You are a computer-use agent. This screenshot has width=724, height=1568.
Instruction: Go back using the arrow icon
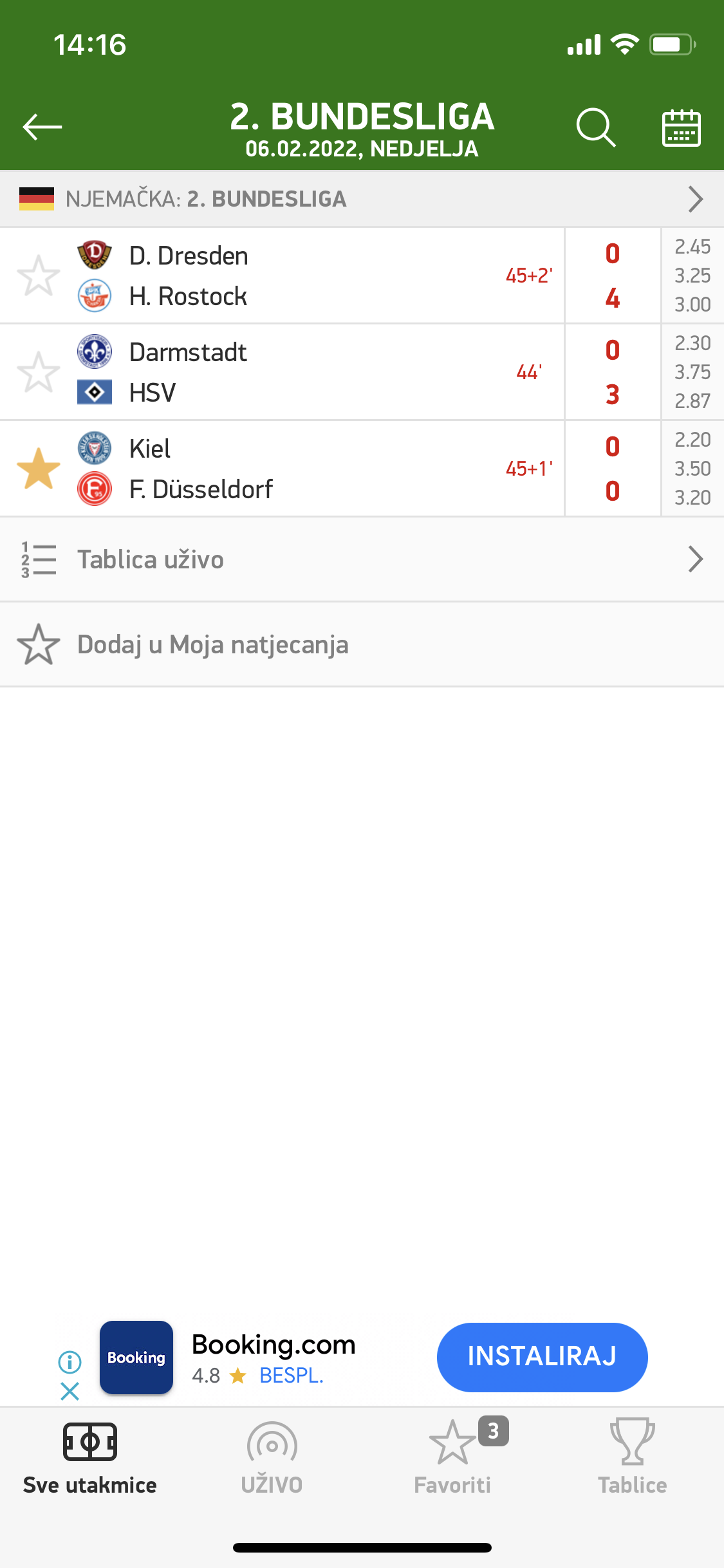click(42, 127)
